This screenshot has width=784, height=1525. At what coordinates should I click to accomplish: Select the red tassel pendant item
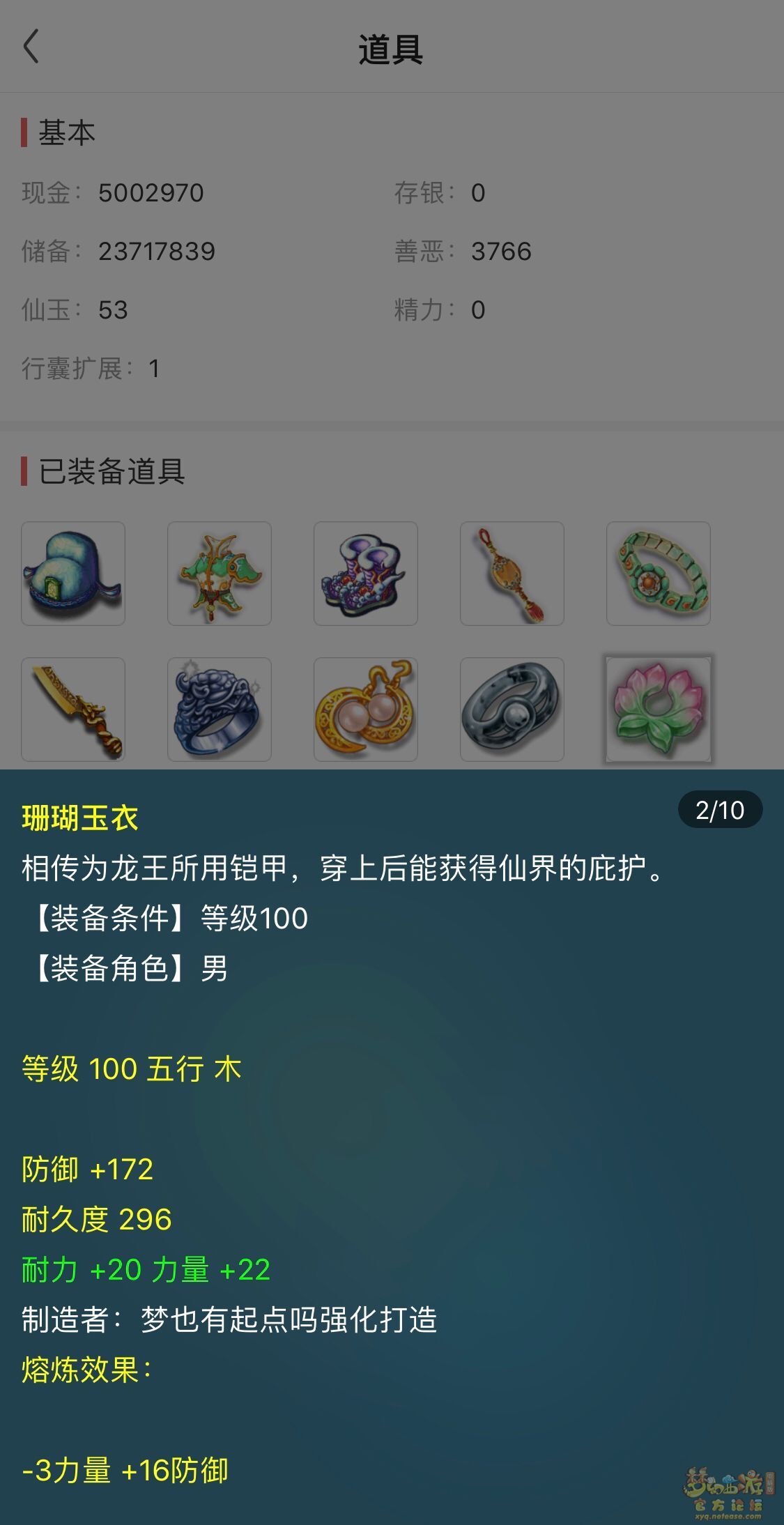coord(512,574)
